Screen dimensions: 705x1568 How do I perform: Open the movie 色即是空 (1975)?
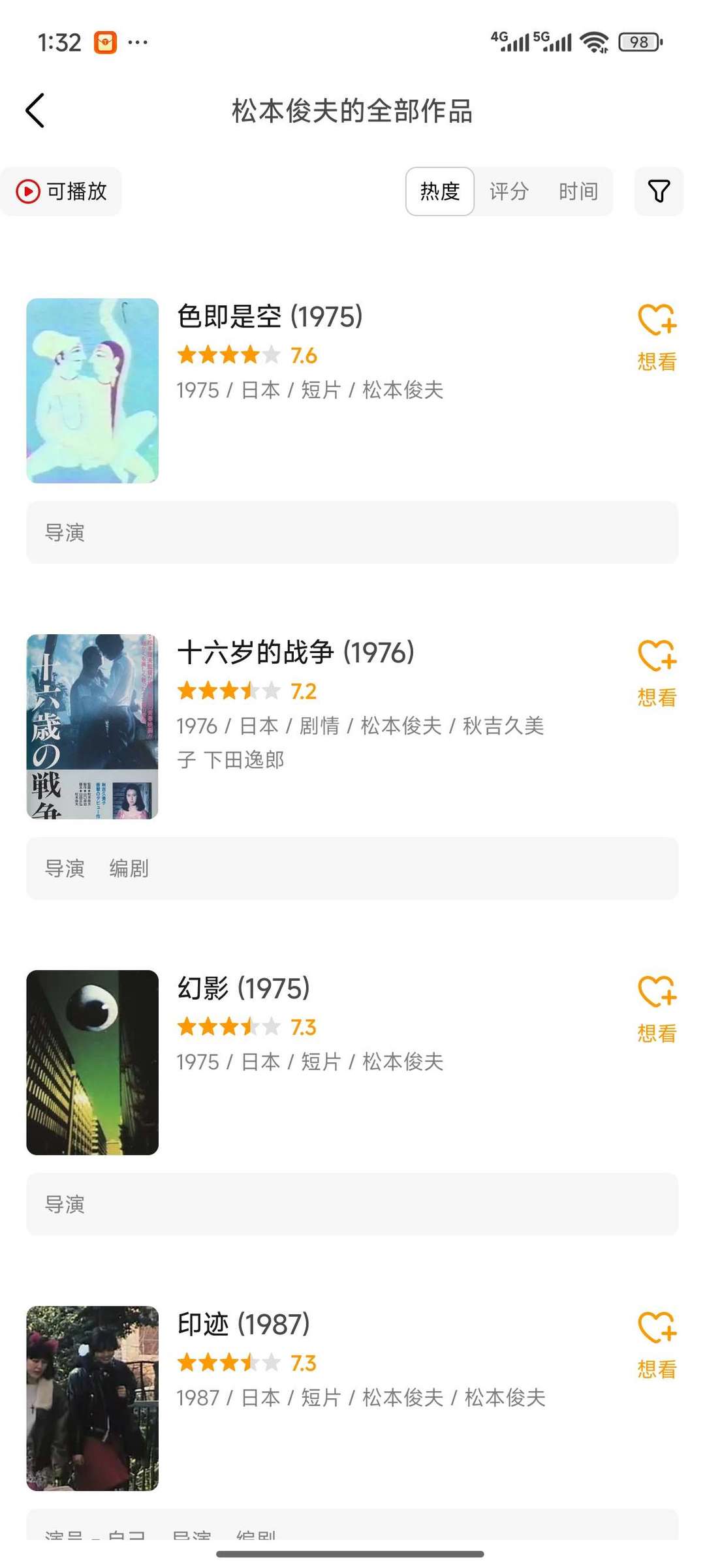coord(270,317)
